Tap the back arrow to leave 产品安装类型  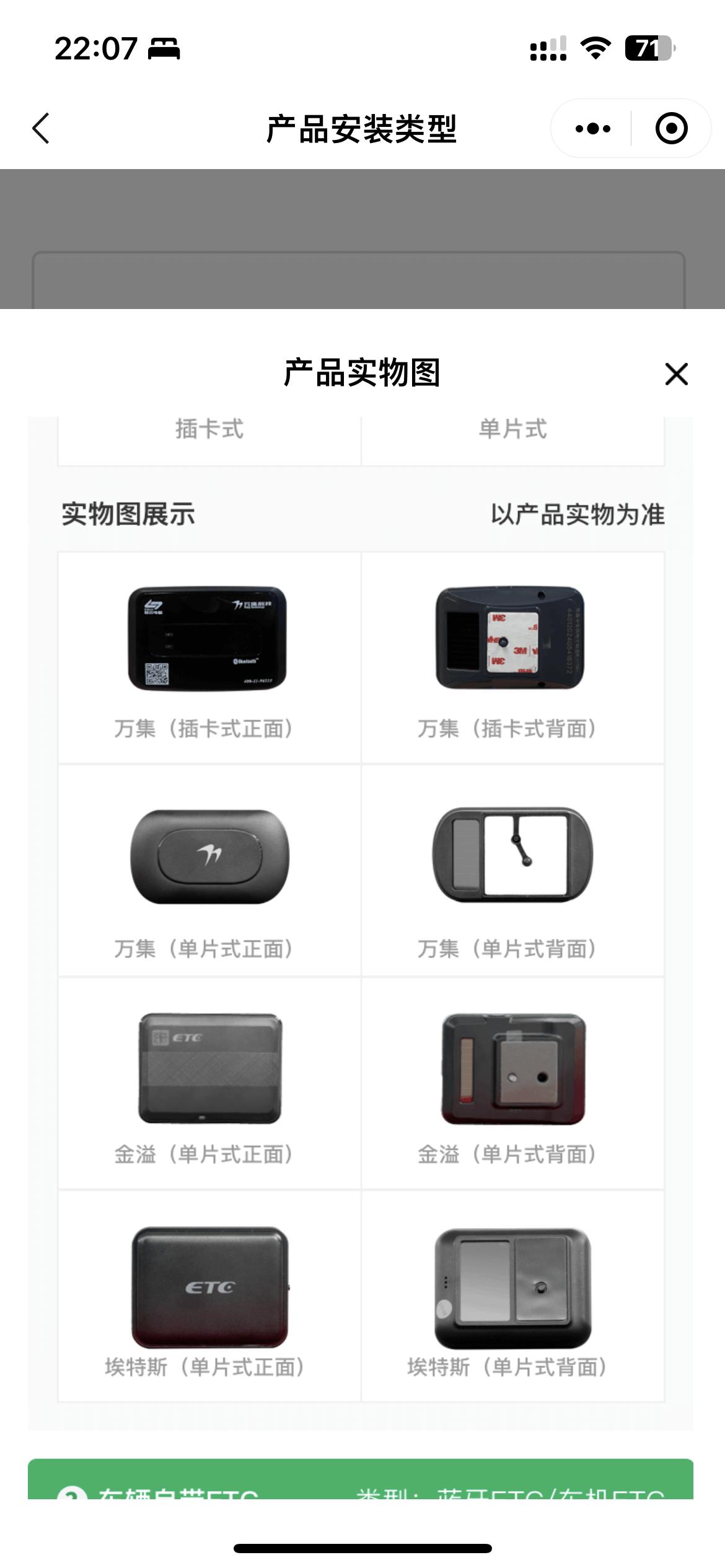pos(41,127)
